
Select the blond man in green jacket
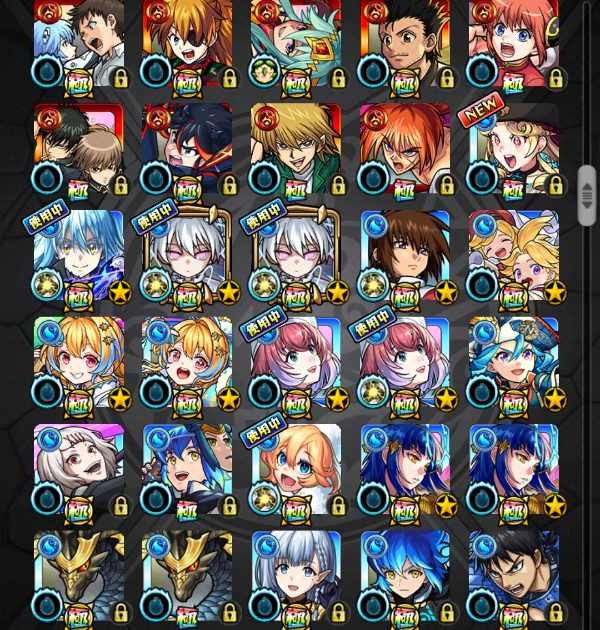click(x=295, y=147)
